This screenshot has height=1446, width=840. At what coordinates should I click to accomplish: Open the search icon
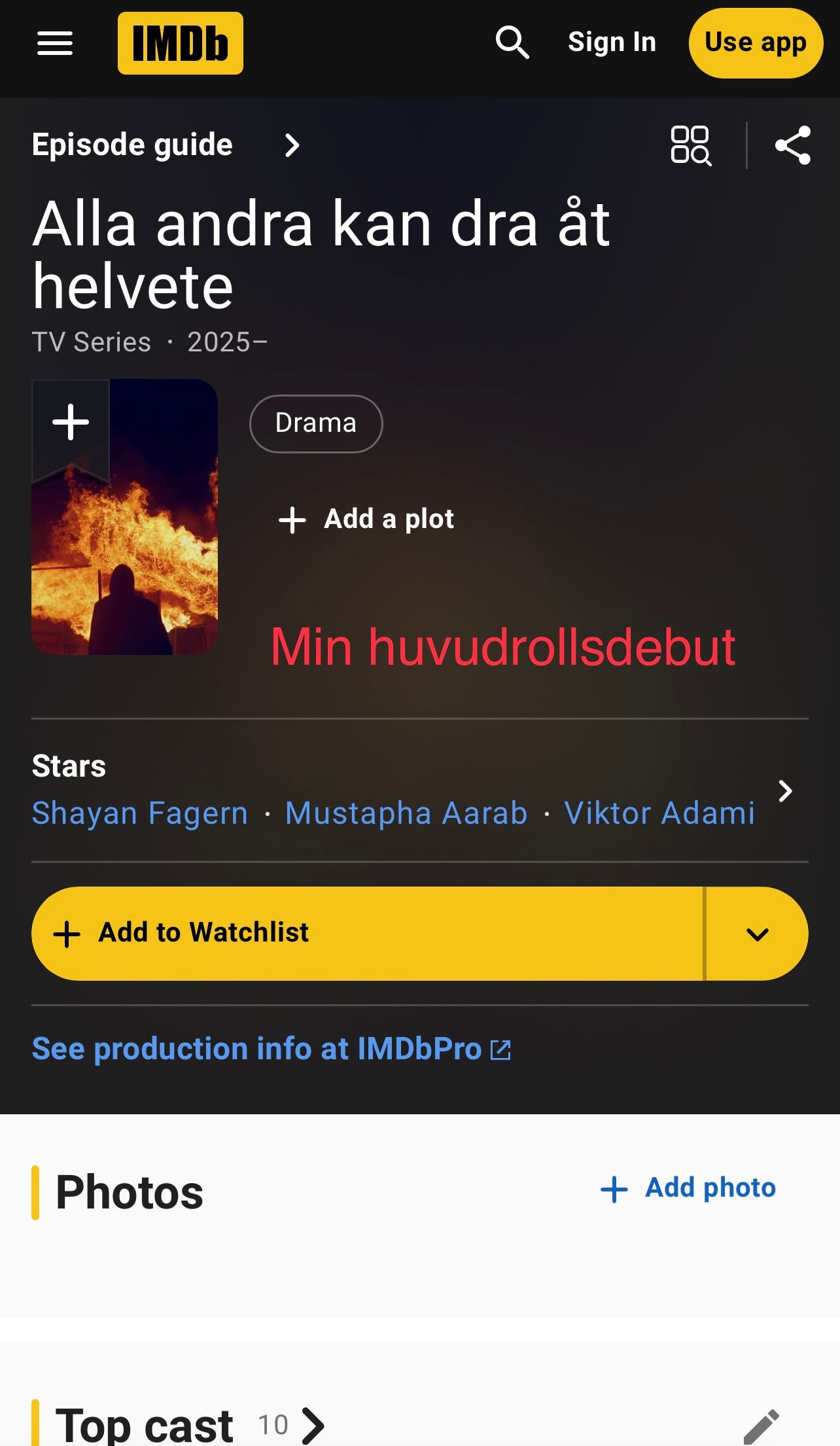tap(512, 43)
